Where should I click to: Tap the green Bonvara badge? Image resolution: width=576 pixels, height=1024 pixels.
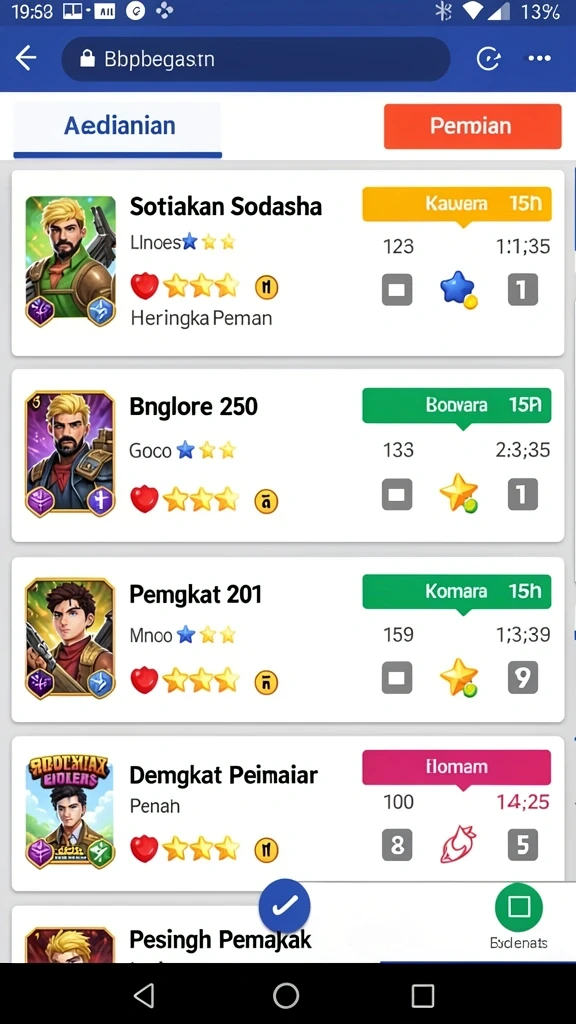(x=456, y=406)
